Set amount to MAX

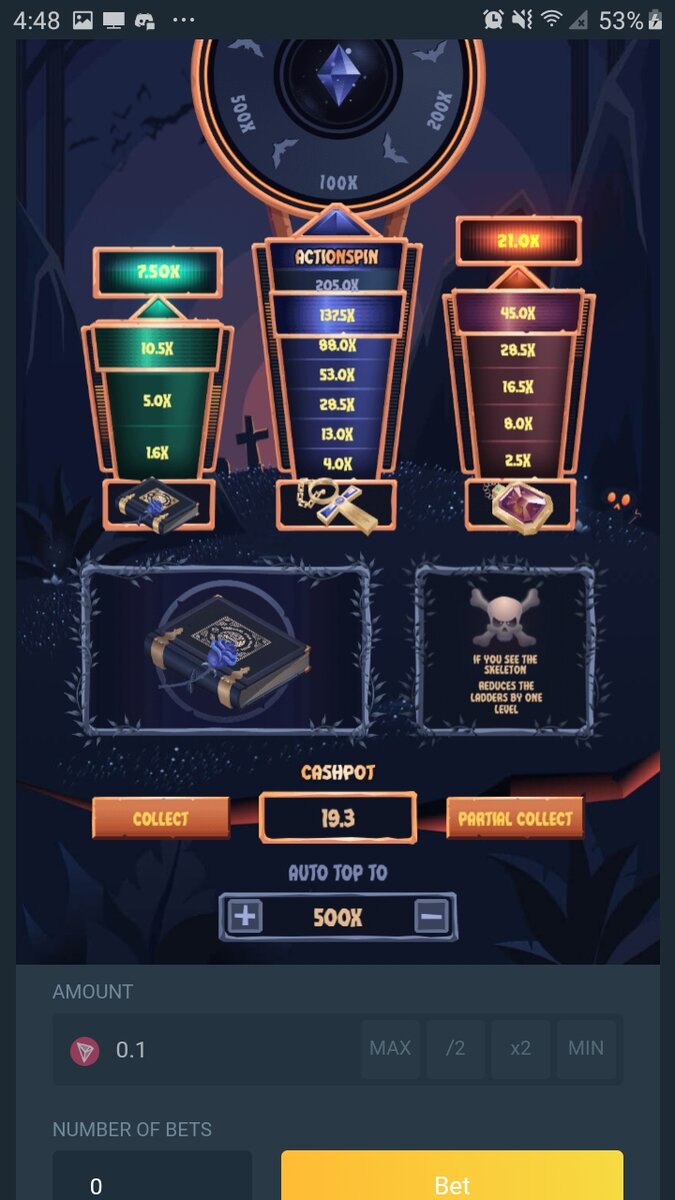pos(390,1049)
